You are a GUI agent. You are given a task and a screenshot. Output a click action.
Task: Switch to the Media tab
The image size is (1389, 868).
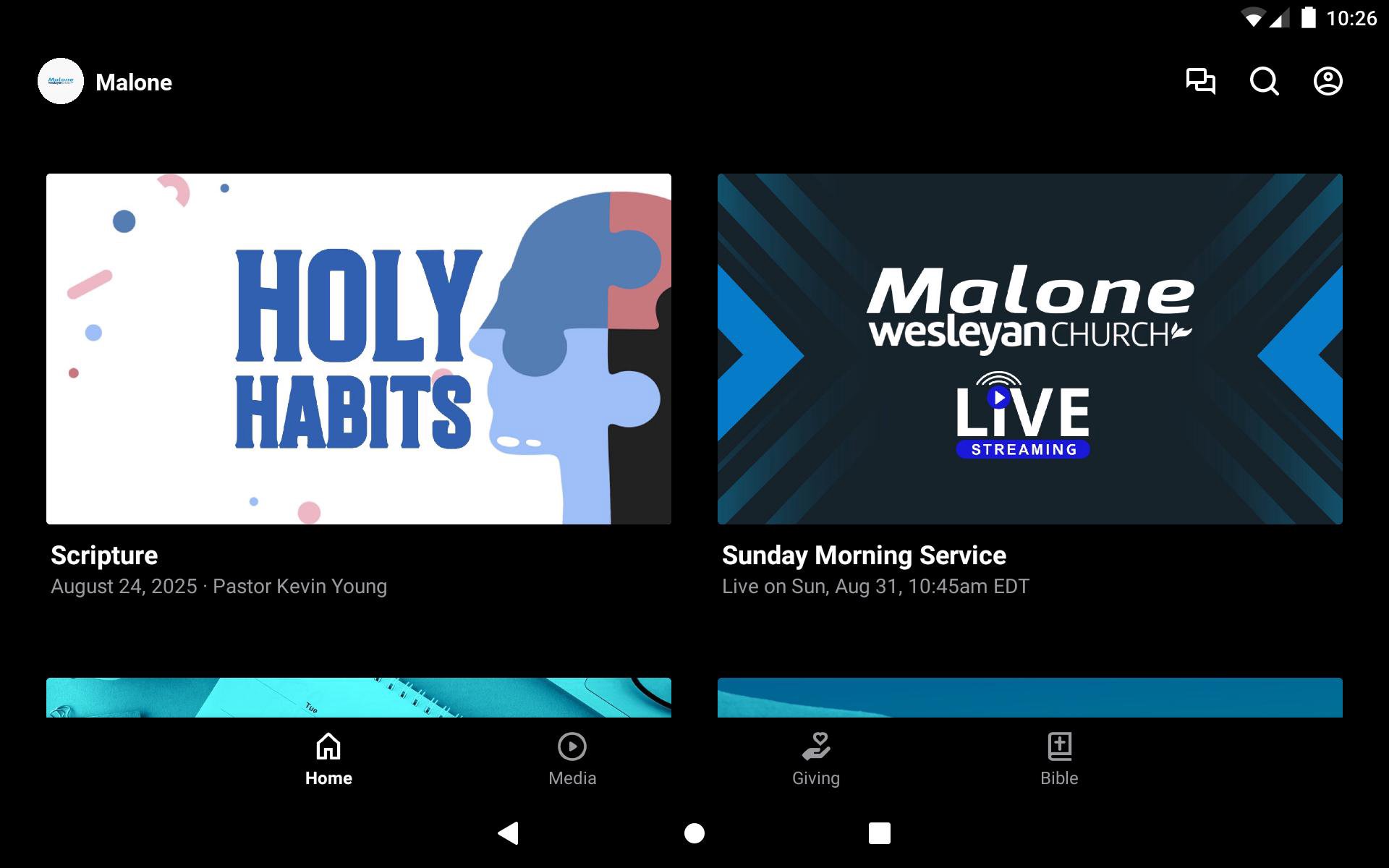(x=572, y=759)
